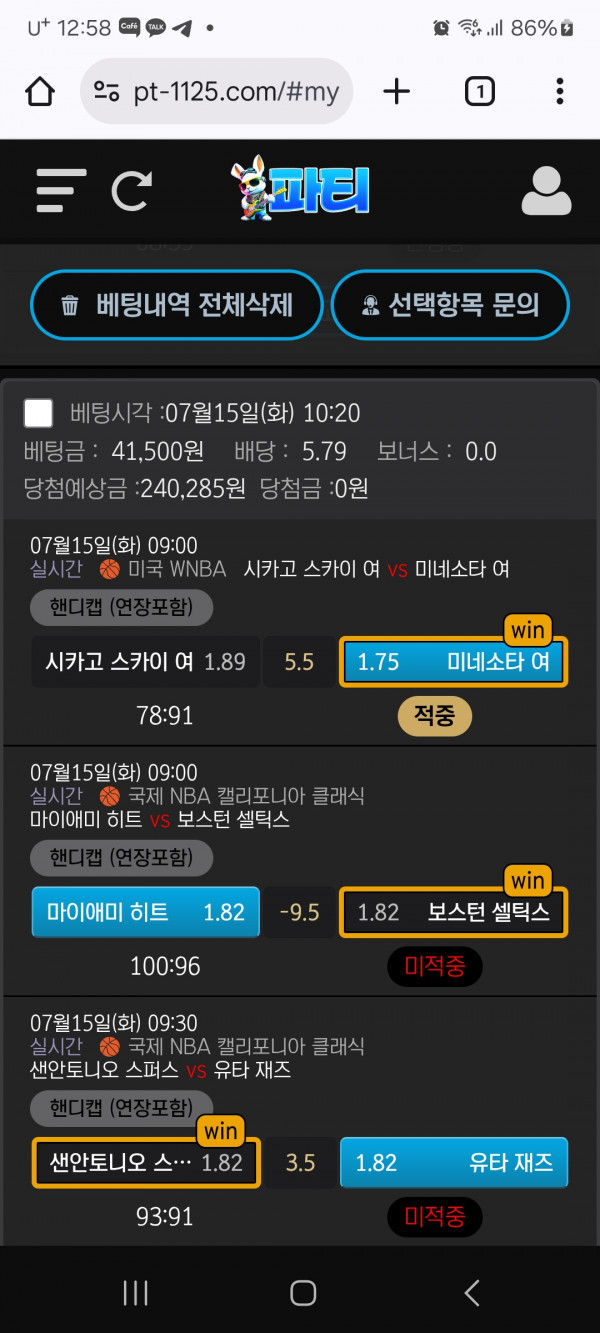Check the bet slip checkbox
Screen dimensions: 600x1333
pos(39,413)
